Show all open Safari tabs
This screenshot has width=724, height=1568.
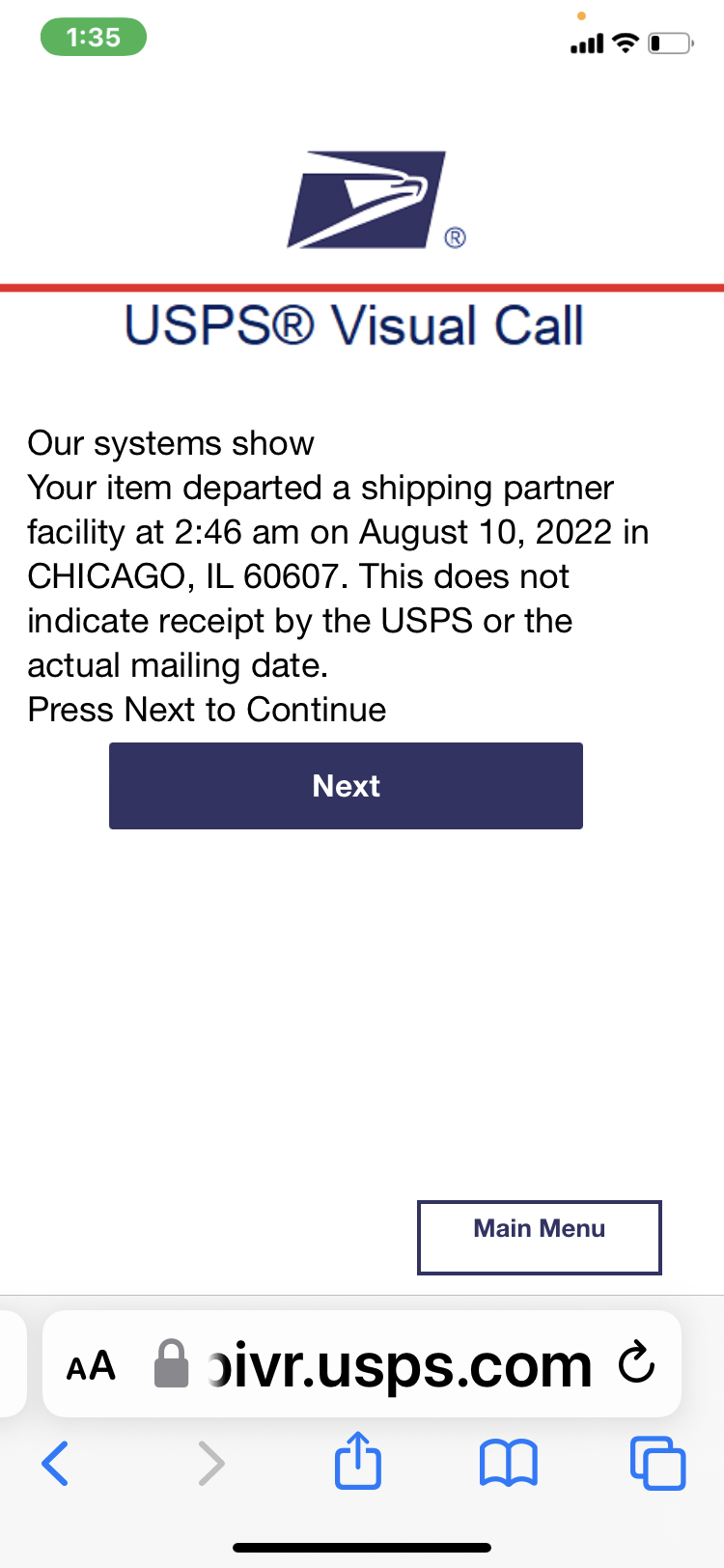[x=657, y=1463]
